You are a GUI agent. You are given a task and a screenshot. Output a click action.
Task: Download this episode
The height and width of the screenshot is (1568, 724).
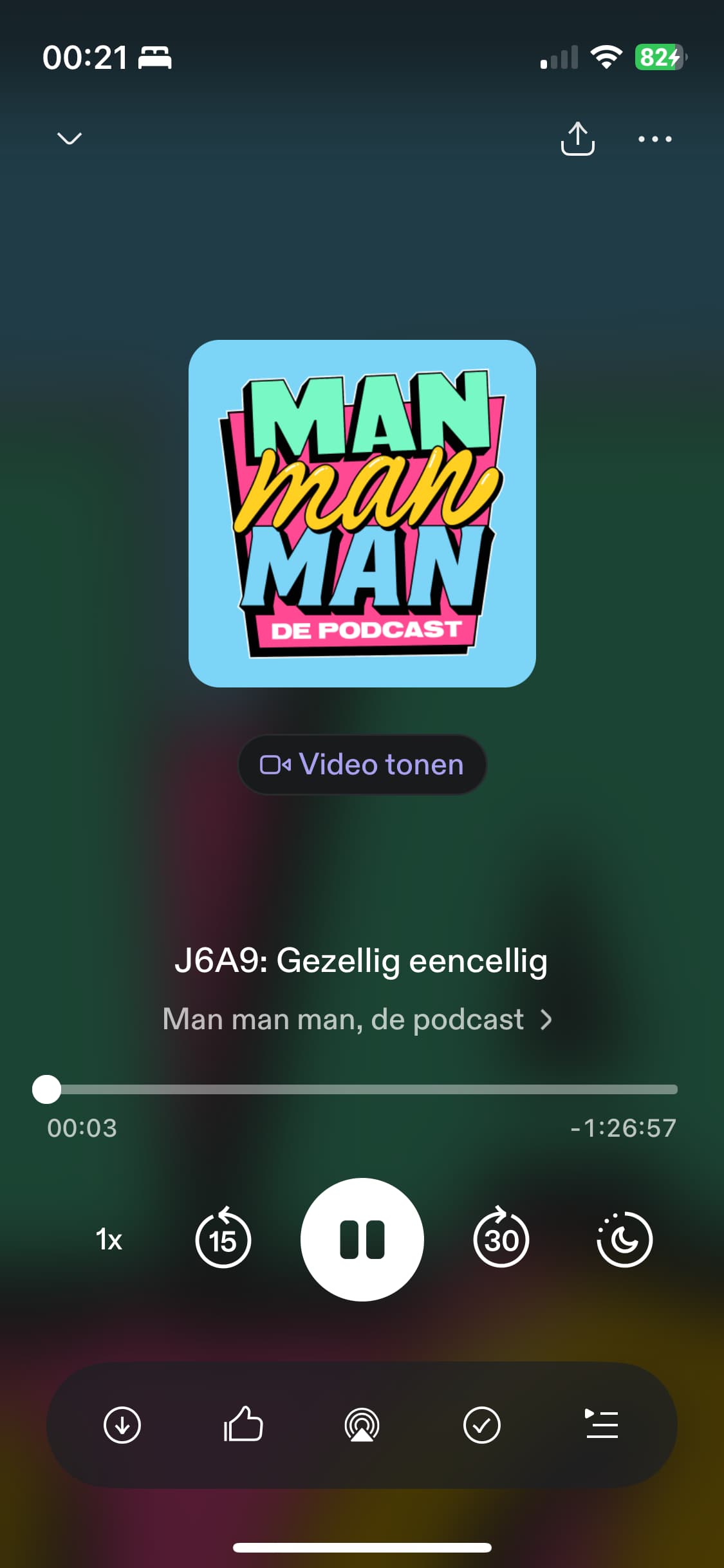(122, 1425)
